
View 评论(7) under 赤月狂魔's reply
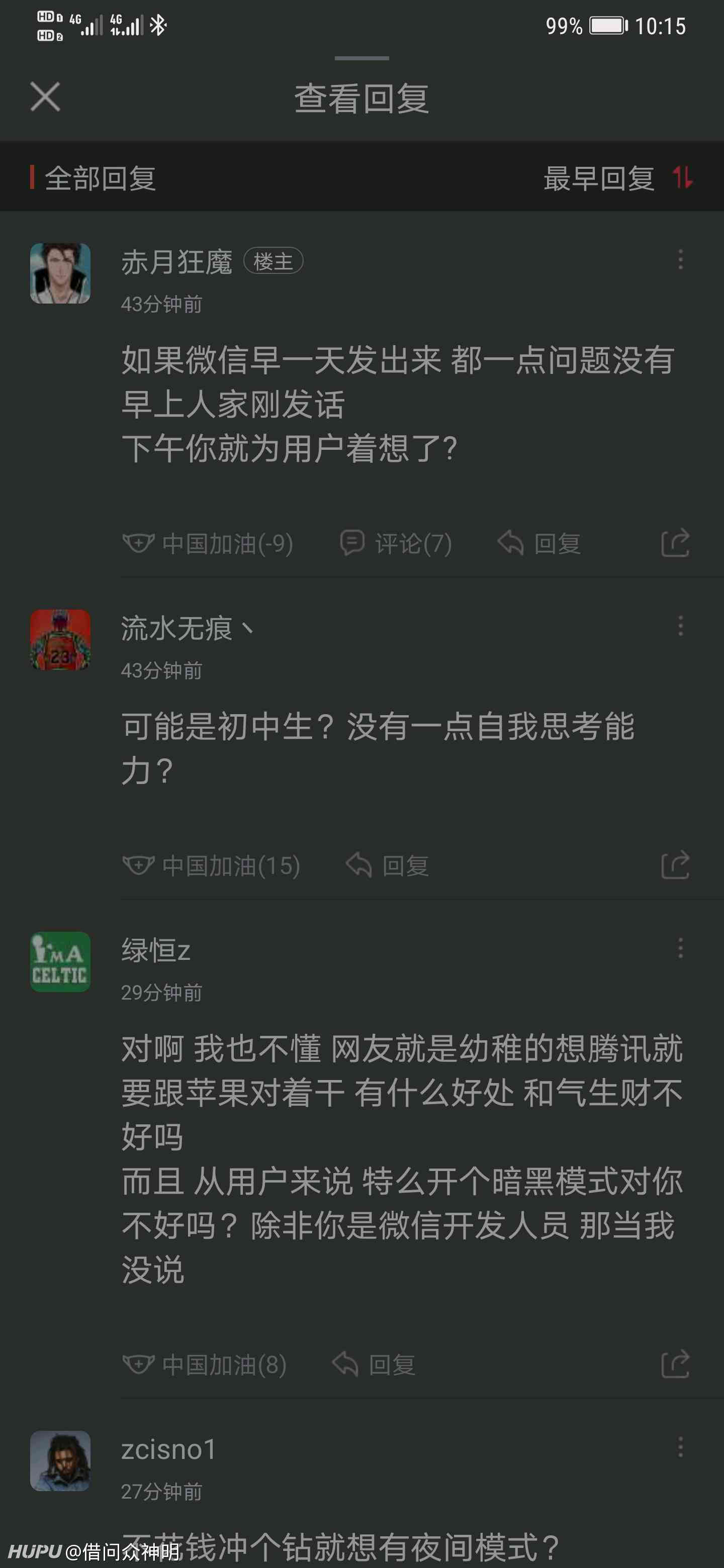pos(396,543)
